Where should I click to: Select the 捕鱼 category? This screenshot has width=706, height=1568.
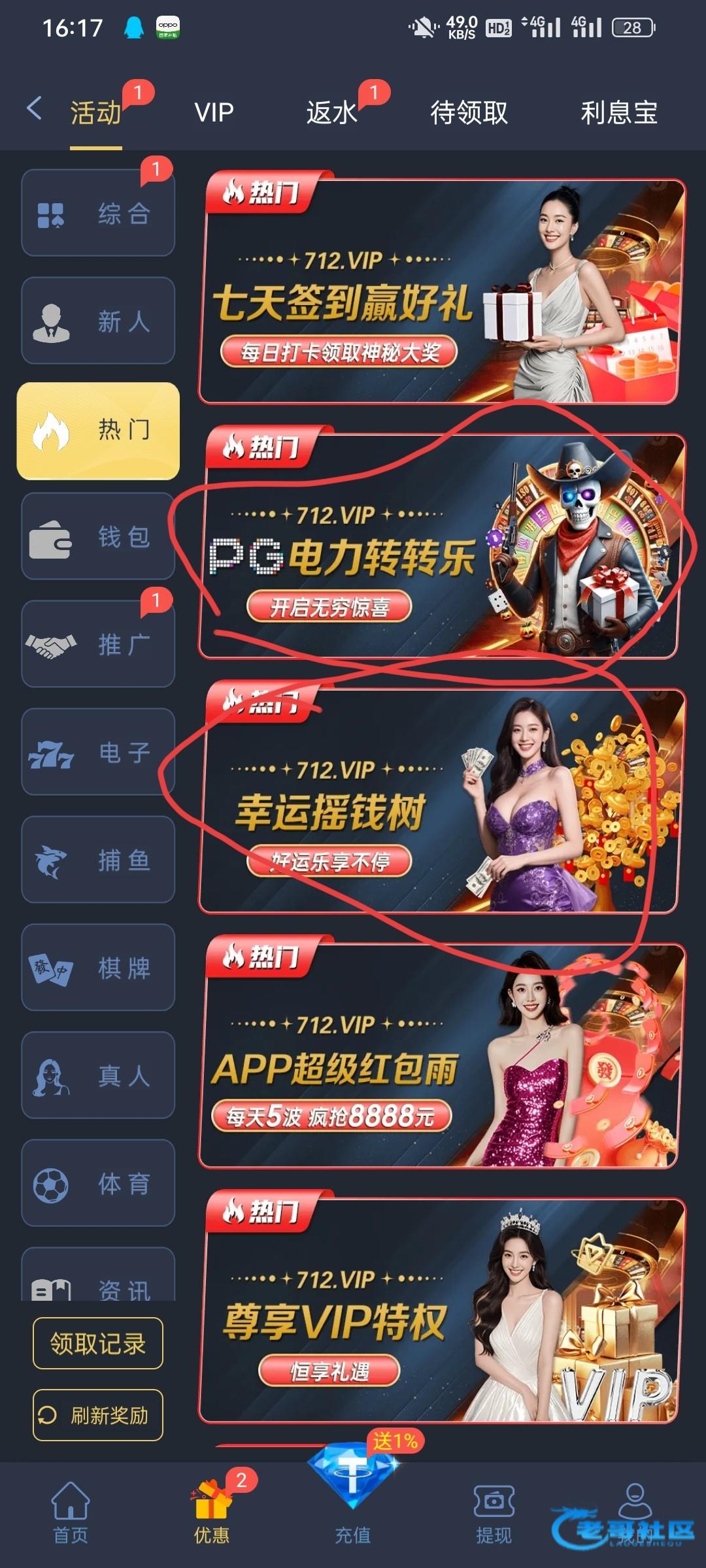pos(98,860)
